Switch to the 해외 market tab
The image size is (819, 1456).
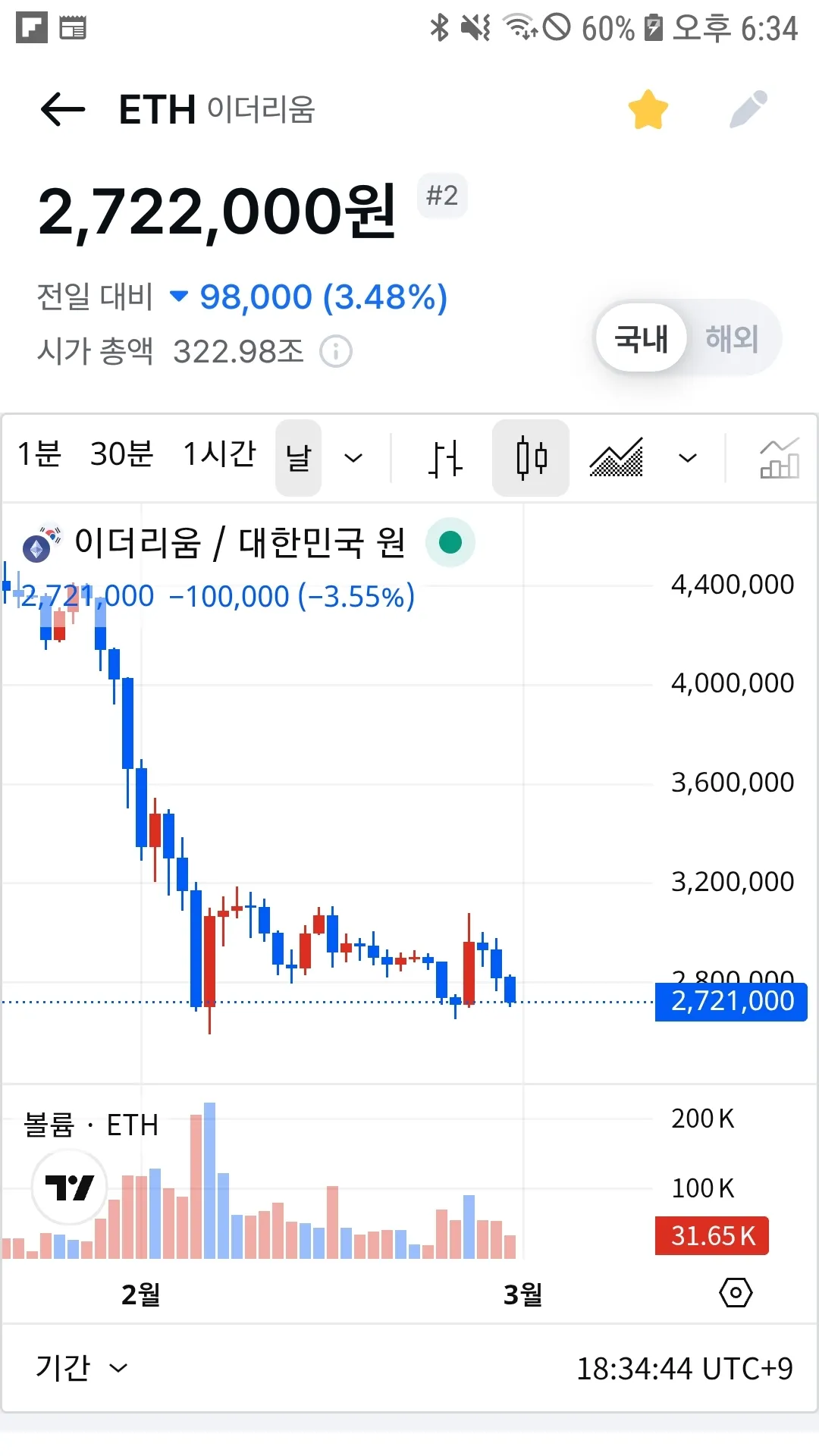(x=732, y=338)
